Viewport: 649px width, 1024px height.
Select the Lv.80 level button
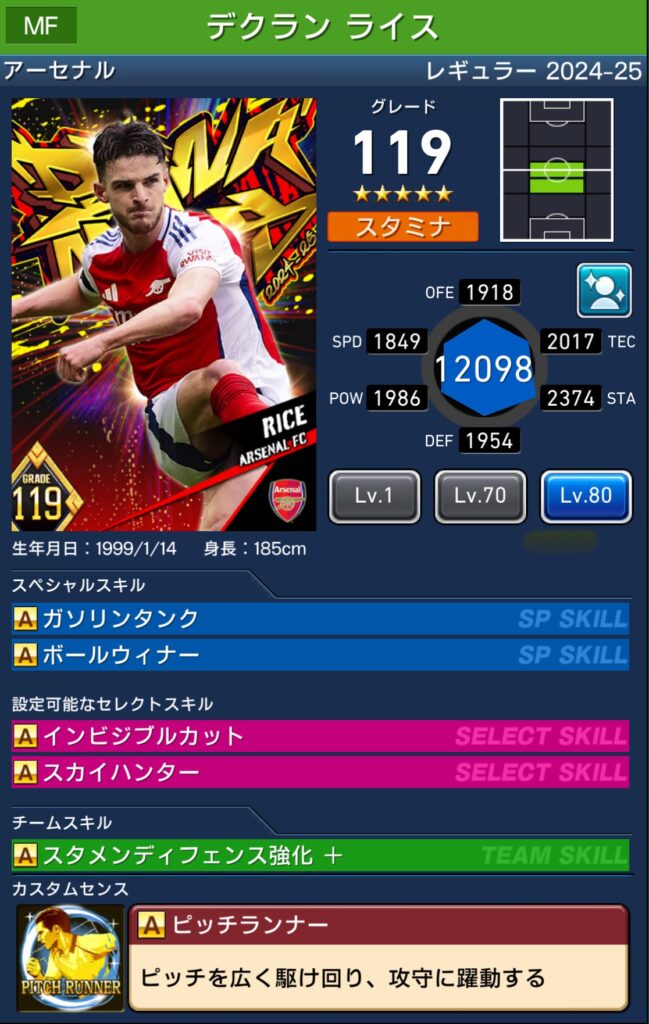586,496
